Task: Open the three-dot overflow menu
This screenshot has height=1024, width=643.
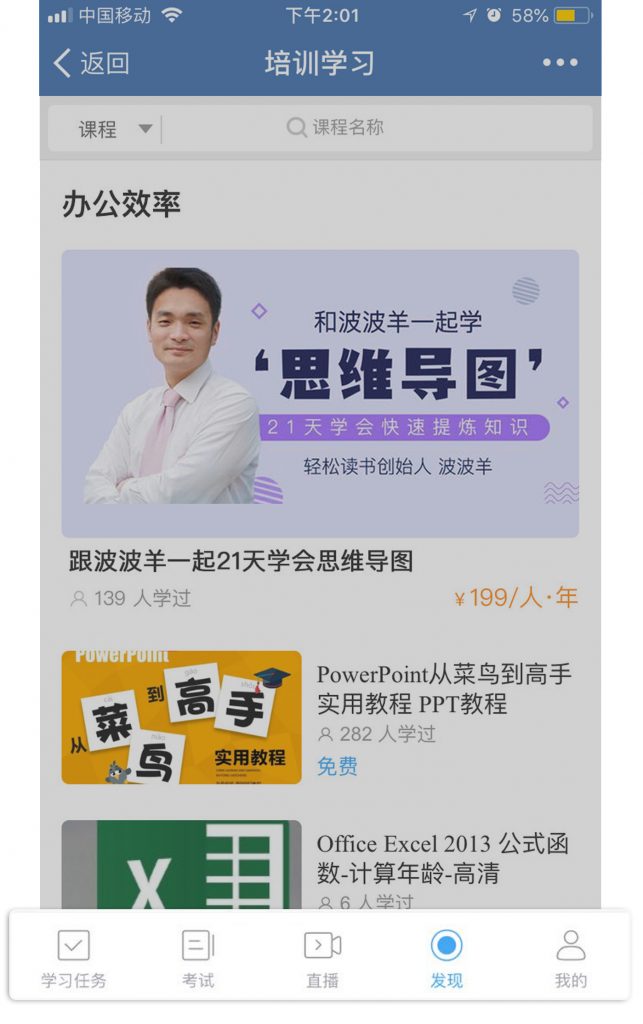Action: click(560, 63)
